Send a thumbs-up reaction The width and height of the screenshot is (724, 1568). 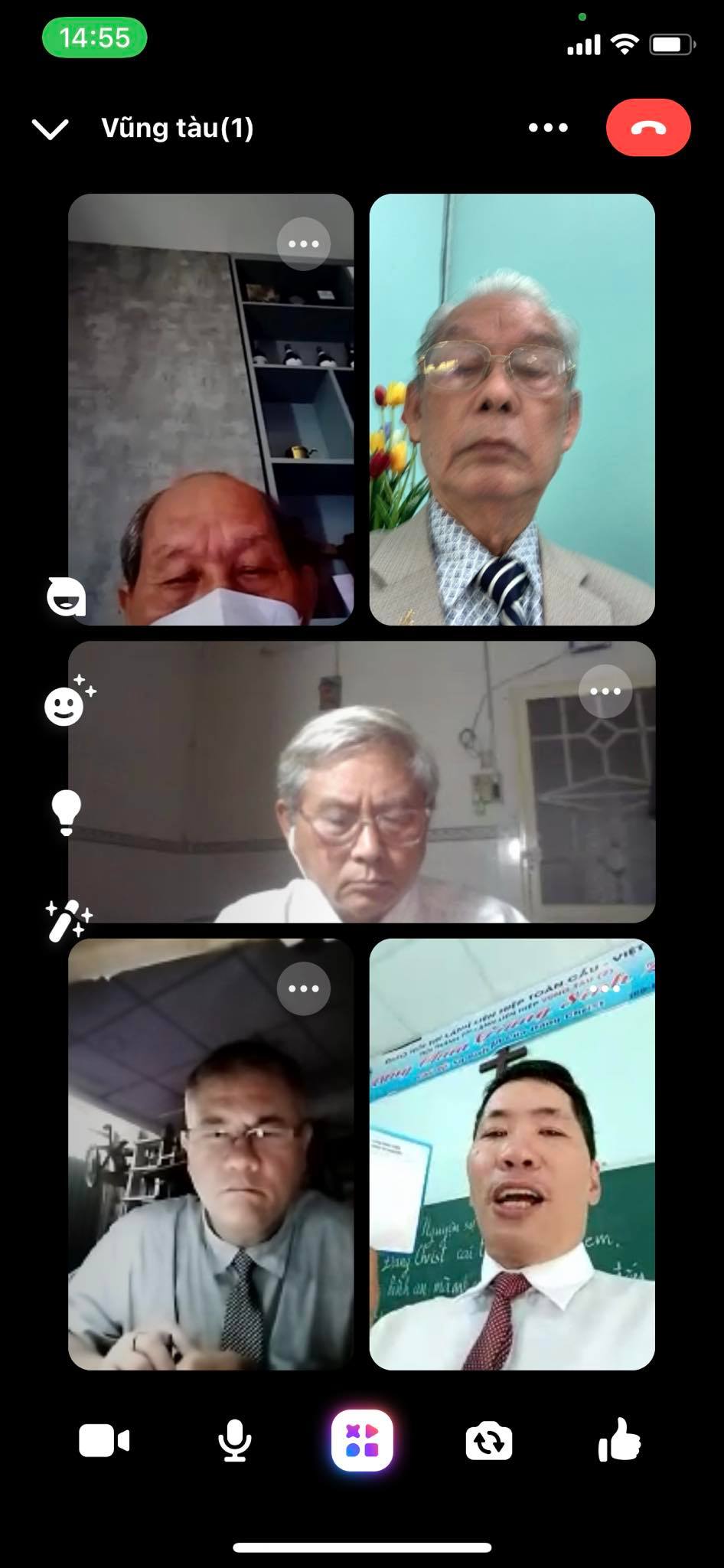click(618, 1441)
